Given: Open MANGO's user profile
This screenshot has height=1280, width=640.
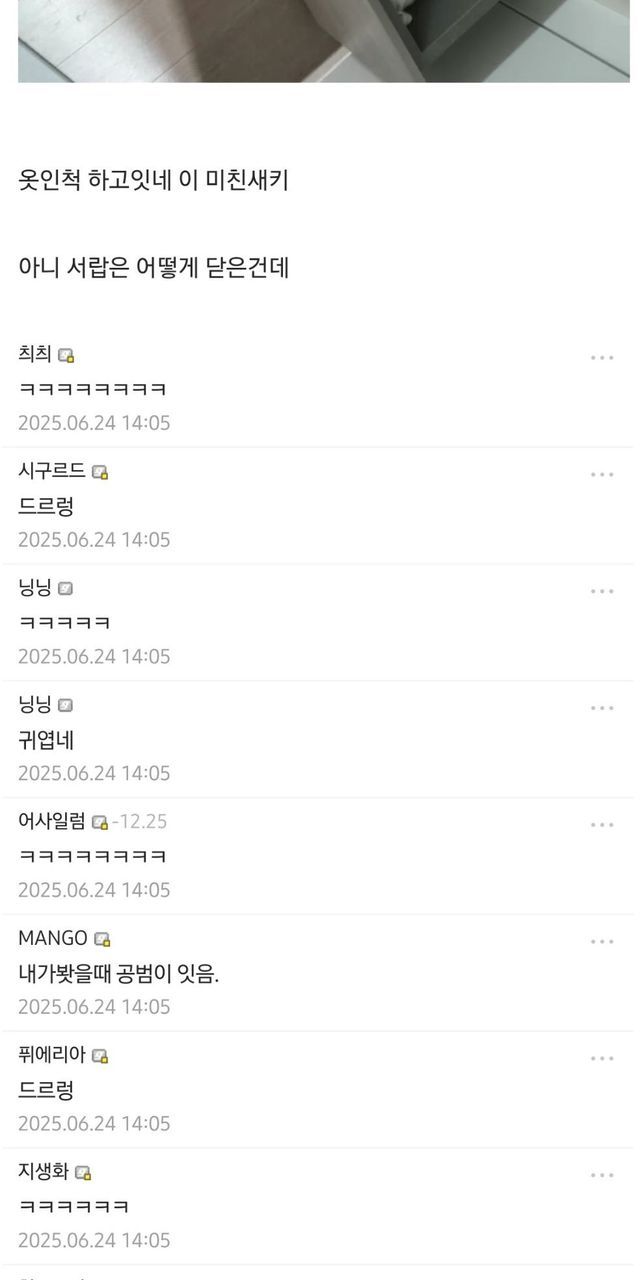Looking at the screenshot, I should 53,938.
